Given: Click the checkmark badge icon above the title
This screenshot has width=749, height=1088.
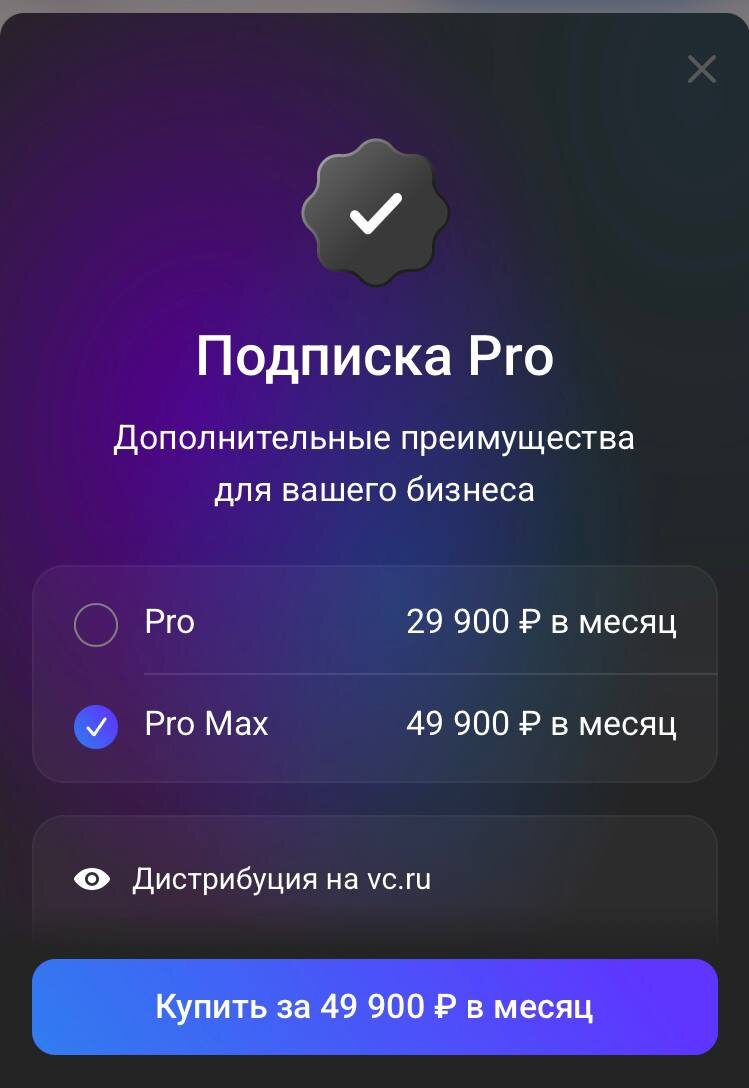Looking at the screenshot, I should pyautogui.click(x=374, y=212).
